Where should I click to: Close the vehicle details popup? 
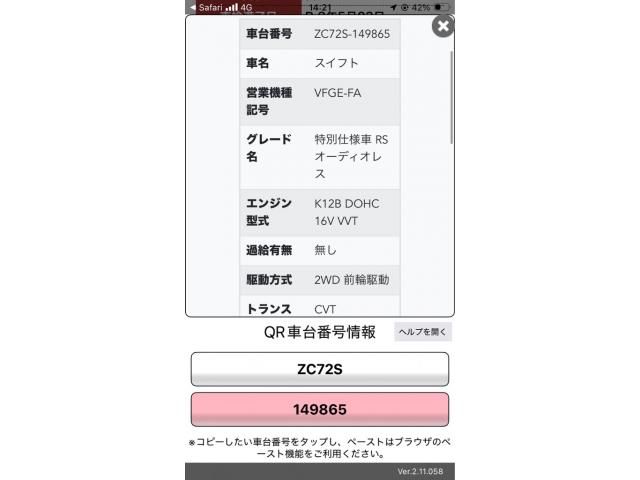(x=442, y=26)
